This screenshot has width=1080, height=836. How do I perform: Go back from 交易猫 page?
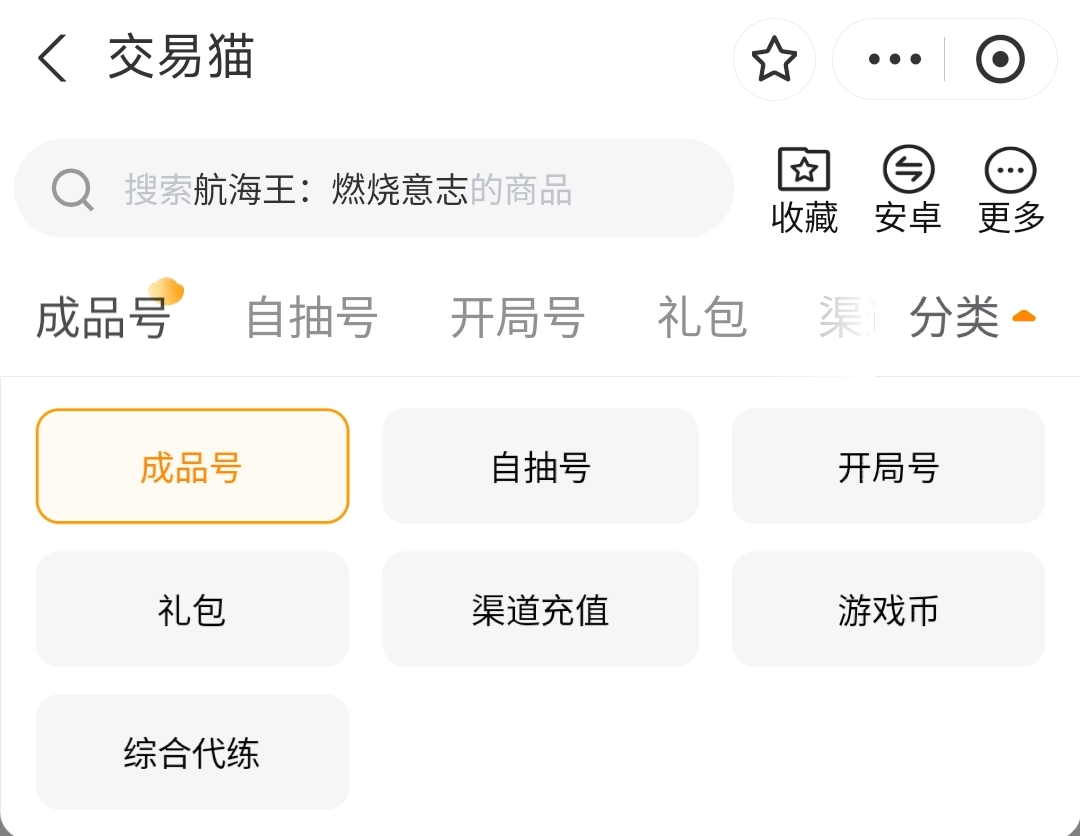click(x=53, y=59)
